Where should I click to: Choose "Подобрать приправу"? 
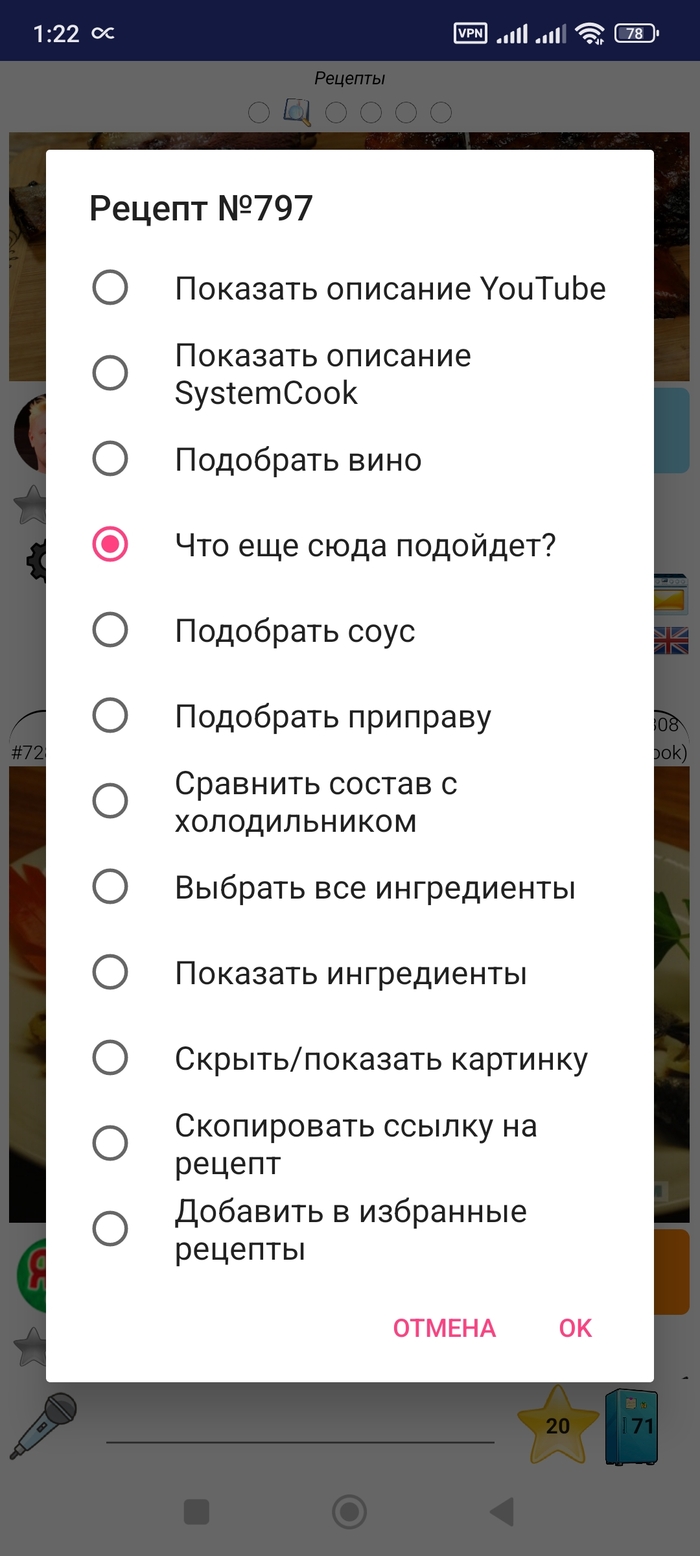tap(350, 716)
